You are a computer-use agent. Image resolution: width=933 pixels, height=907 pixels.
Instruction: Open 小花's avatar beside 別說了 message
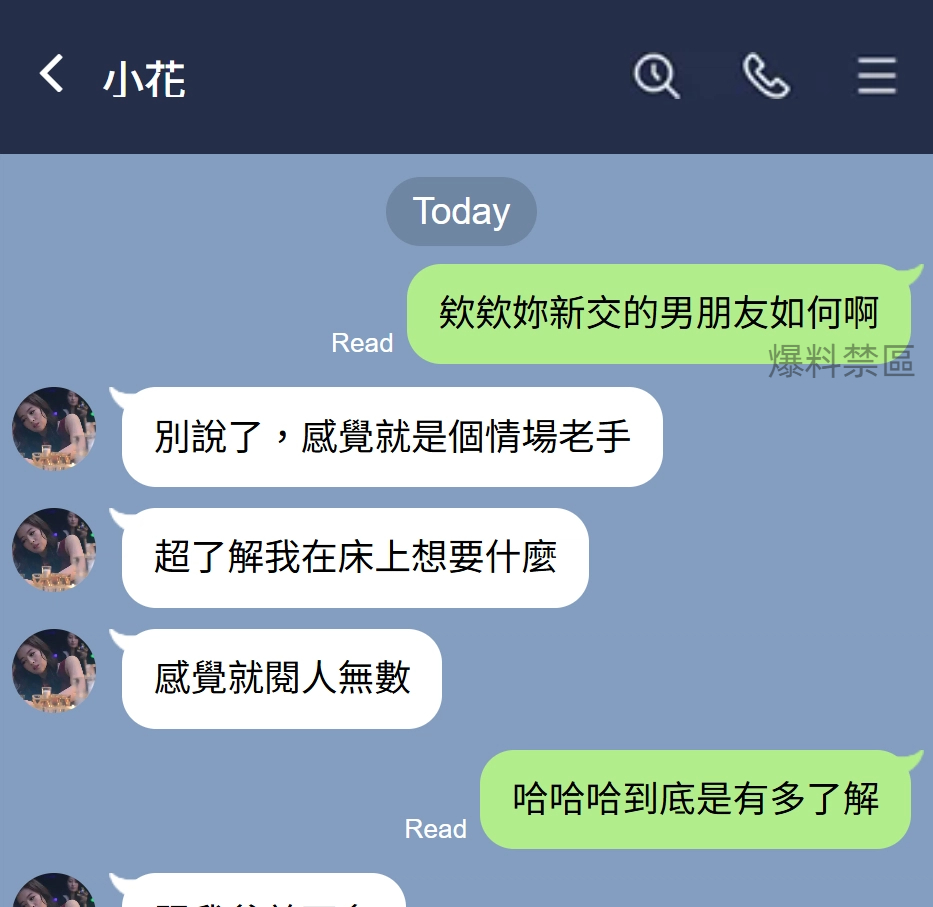(54, 429)
